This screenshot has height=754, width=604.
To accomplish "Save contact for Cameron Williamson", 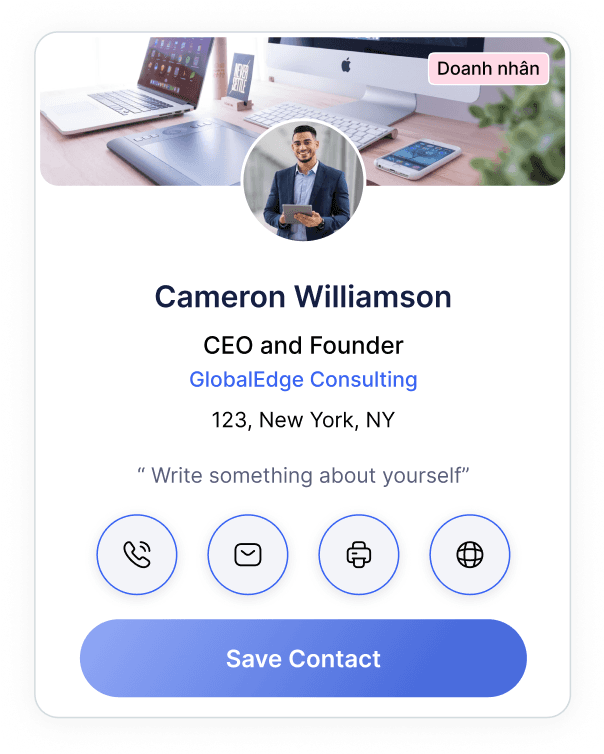I will [303, 659].
